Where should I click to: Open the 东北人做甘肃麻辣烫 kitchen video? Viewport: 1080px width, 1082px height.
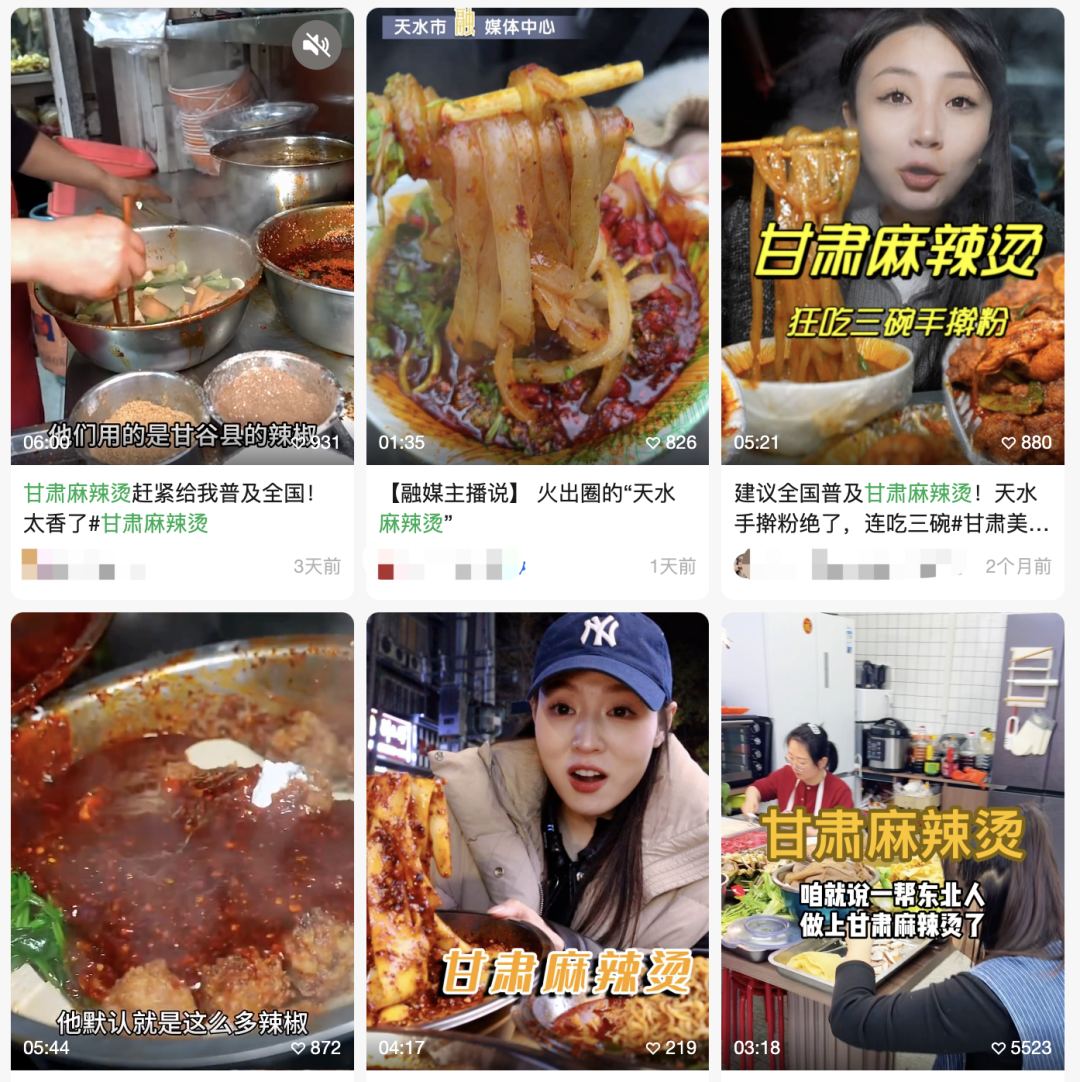892,840
